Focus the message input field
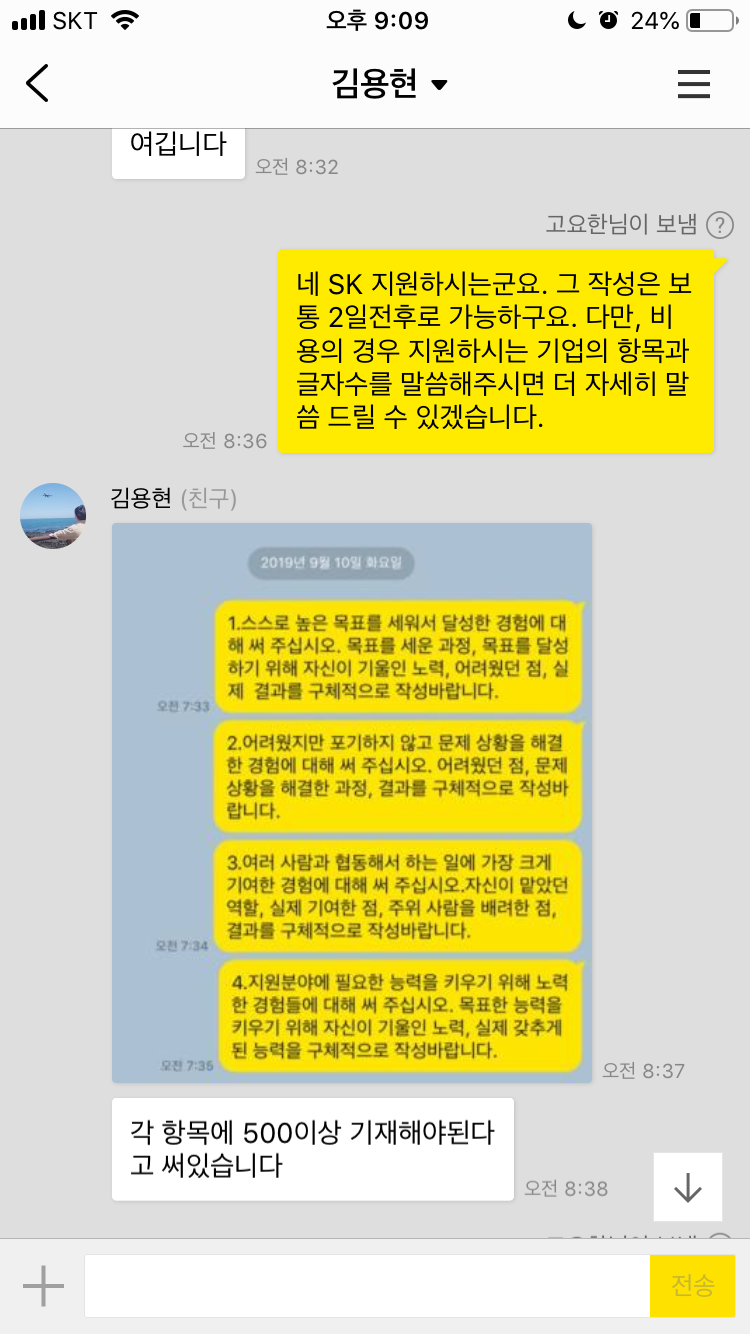 [x=366, y=1285]
